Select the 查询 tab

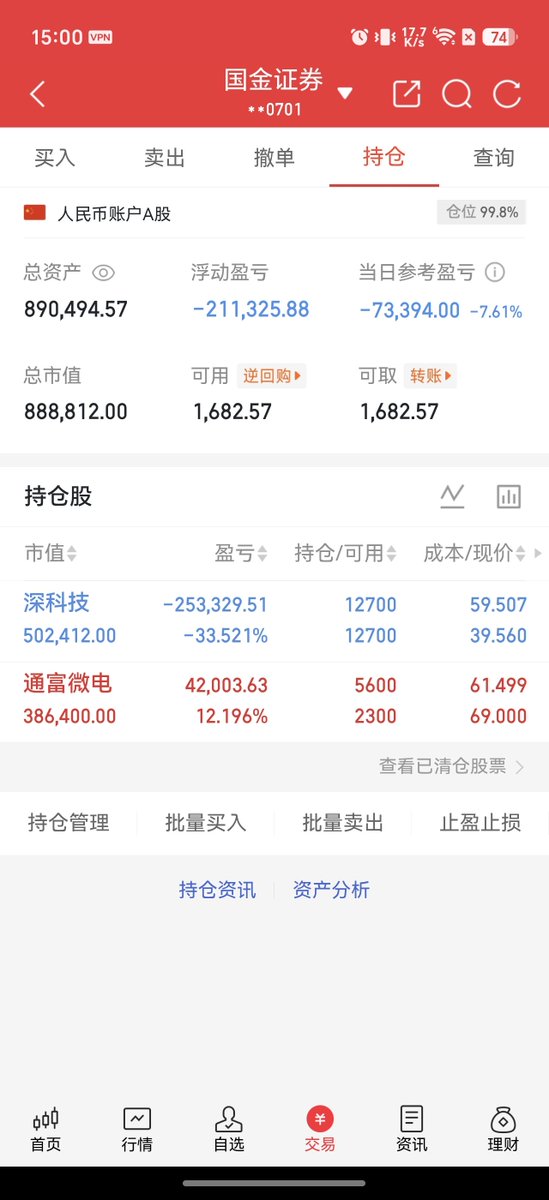point(494,157)
